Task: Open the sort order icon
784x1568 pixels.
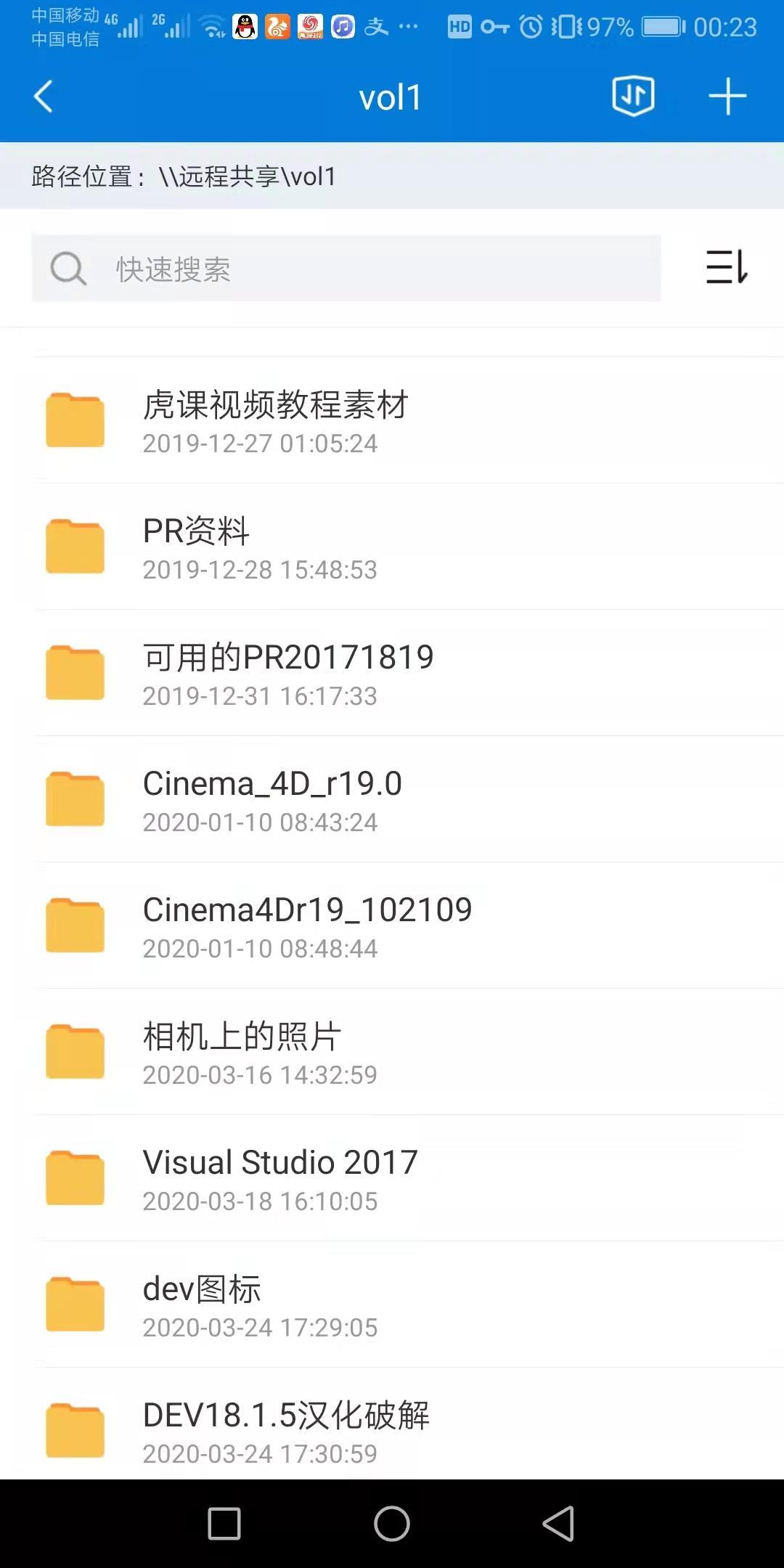Action: coord(726,267)
